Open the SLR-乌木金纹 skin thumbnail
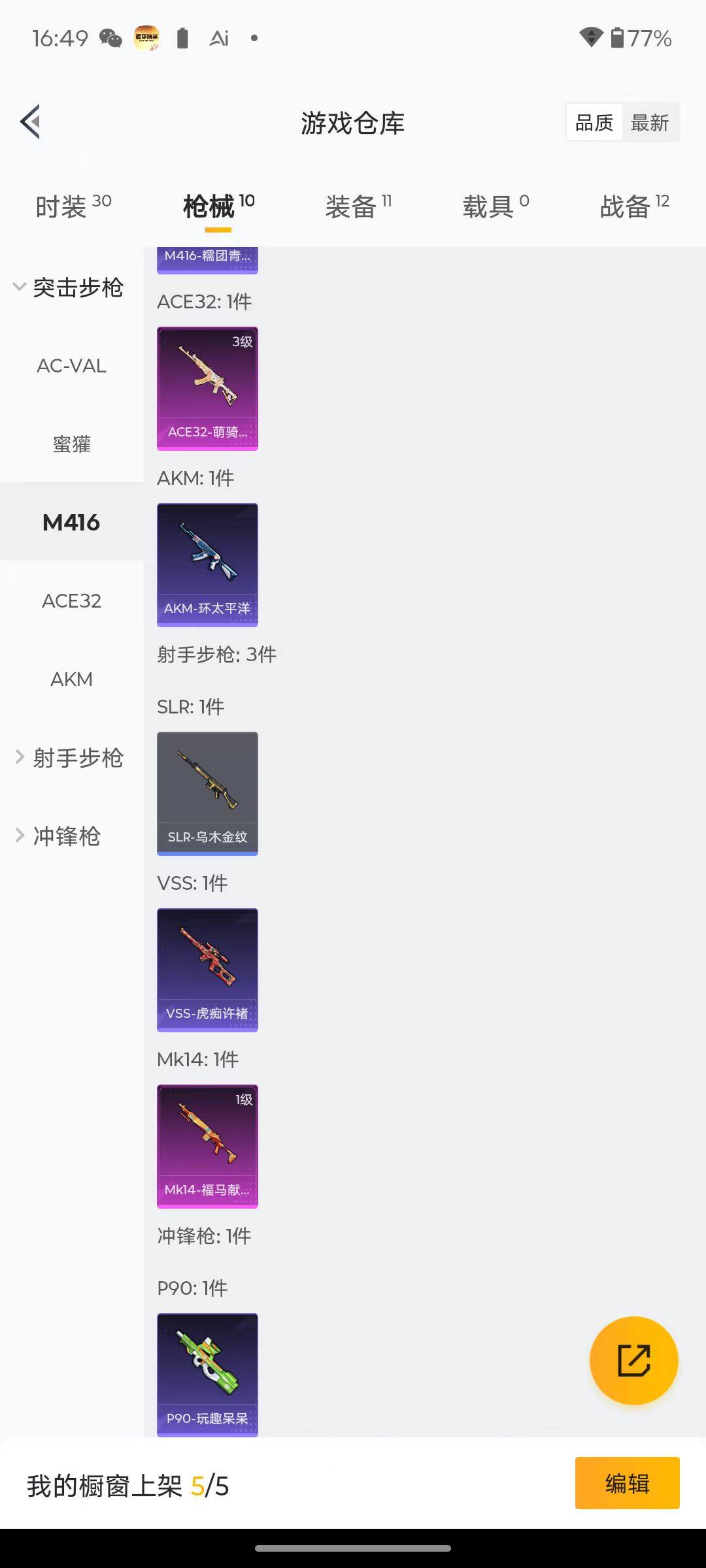Screen dimensions: 706x1568 [x=207, y=792]
